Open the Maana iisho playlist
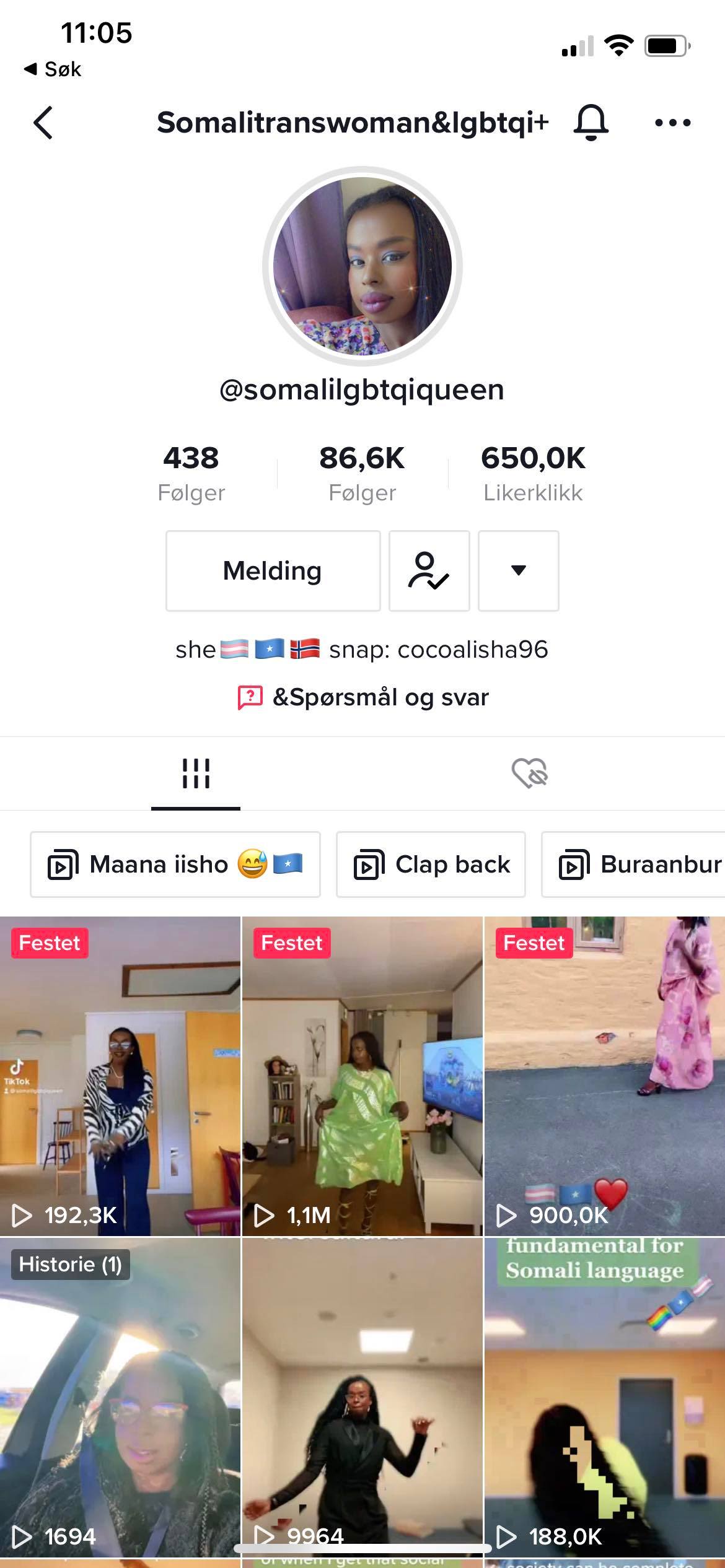725x1568 pixels. 175,865
